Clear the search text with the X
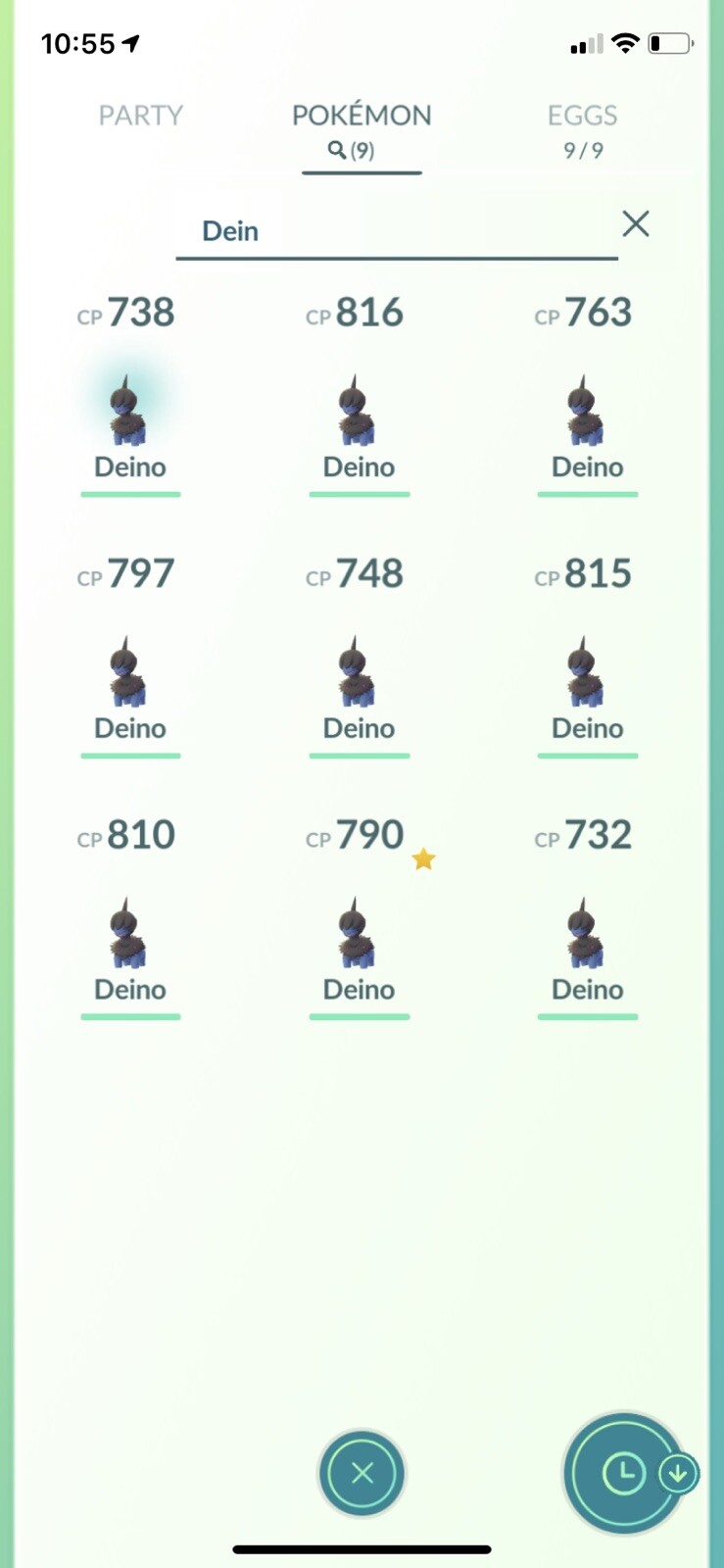This screenshot has width=724, height=1568. pyautogui.click(x=636, y=224)
